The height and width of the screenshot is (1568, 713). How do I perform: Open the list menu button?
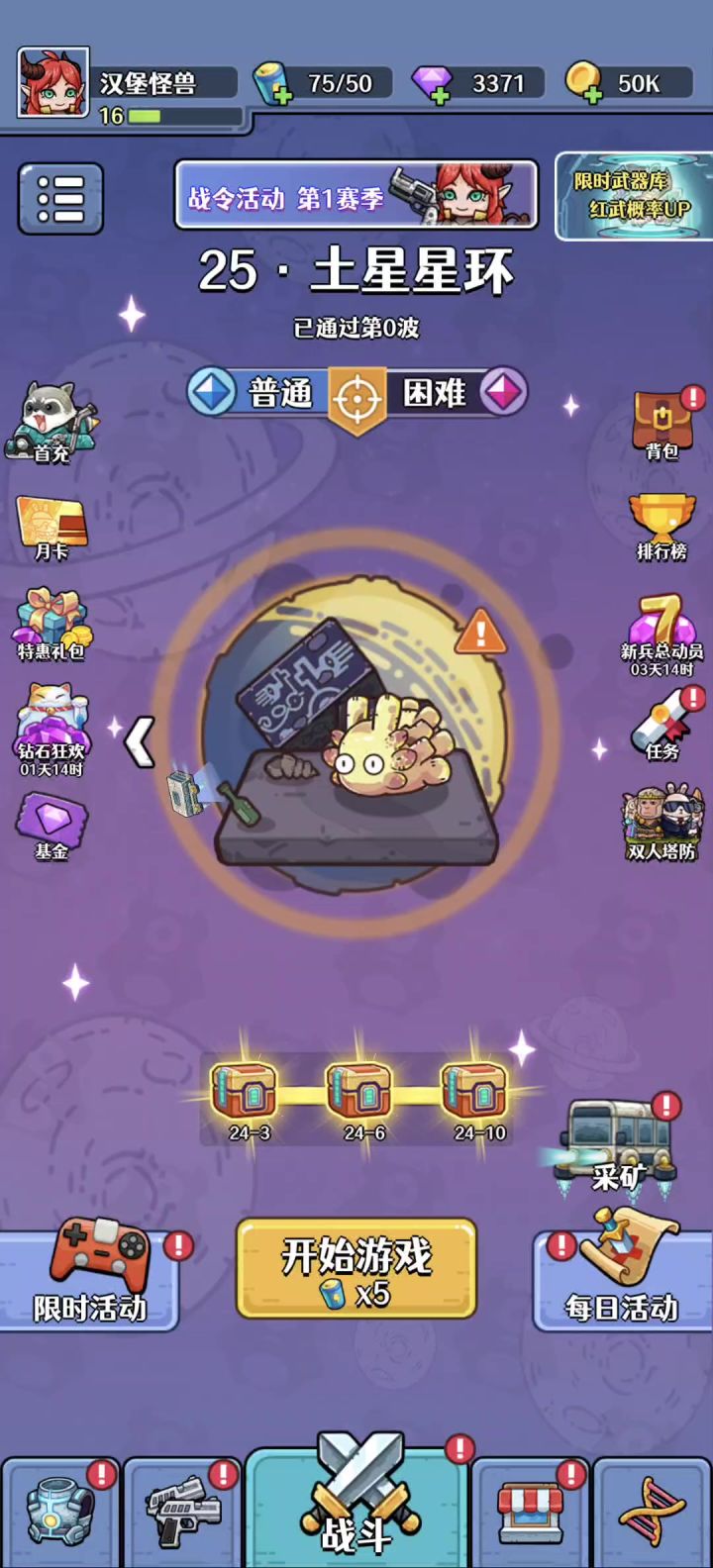pos(60,199)
